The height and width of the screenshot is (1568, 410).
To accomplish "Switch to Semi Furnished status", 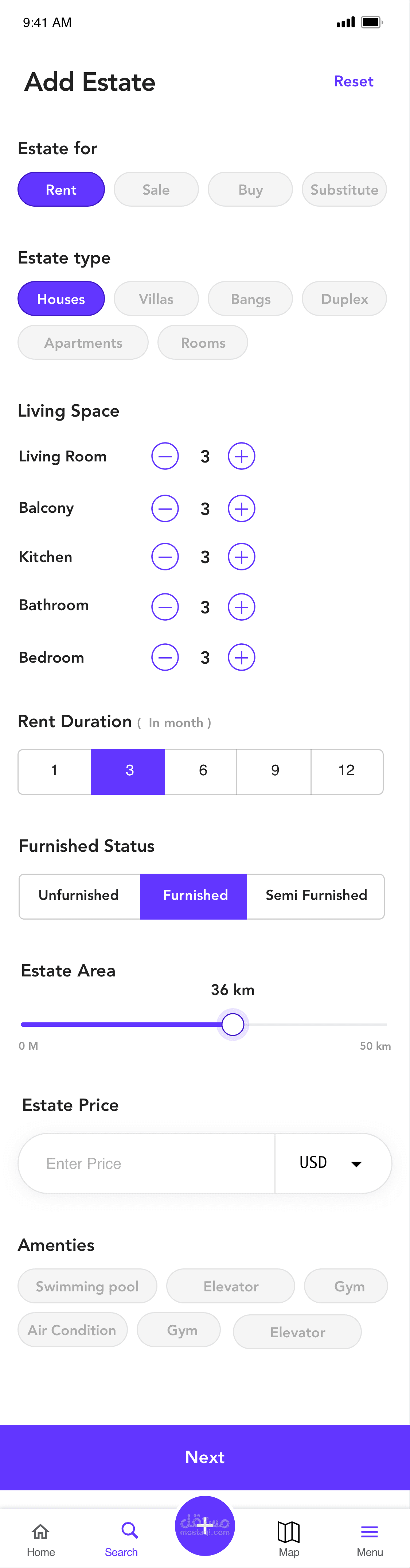I will tap(316, 896).
